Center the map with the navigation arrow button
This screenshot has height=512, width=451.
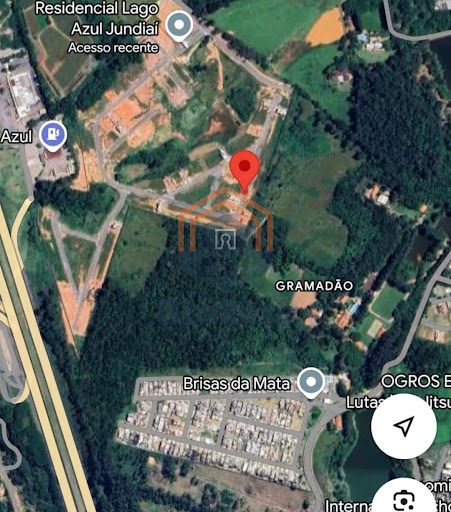pos(404,426)
